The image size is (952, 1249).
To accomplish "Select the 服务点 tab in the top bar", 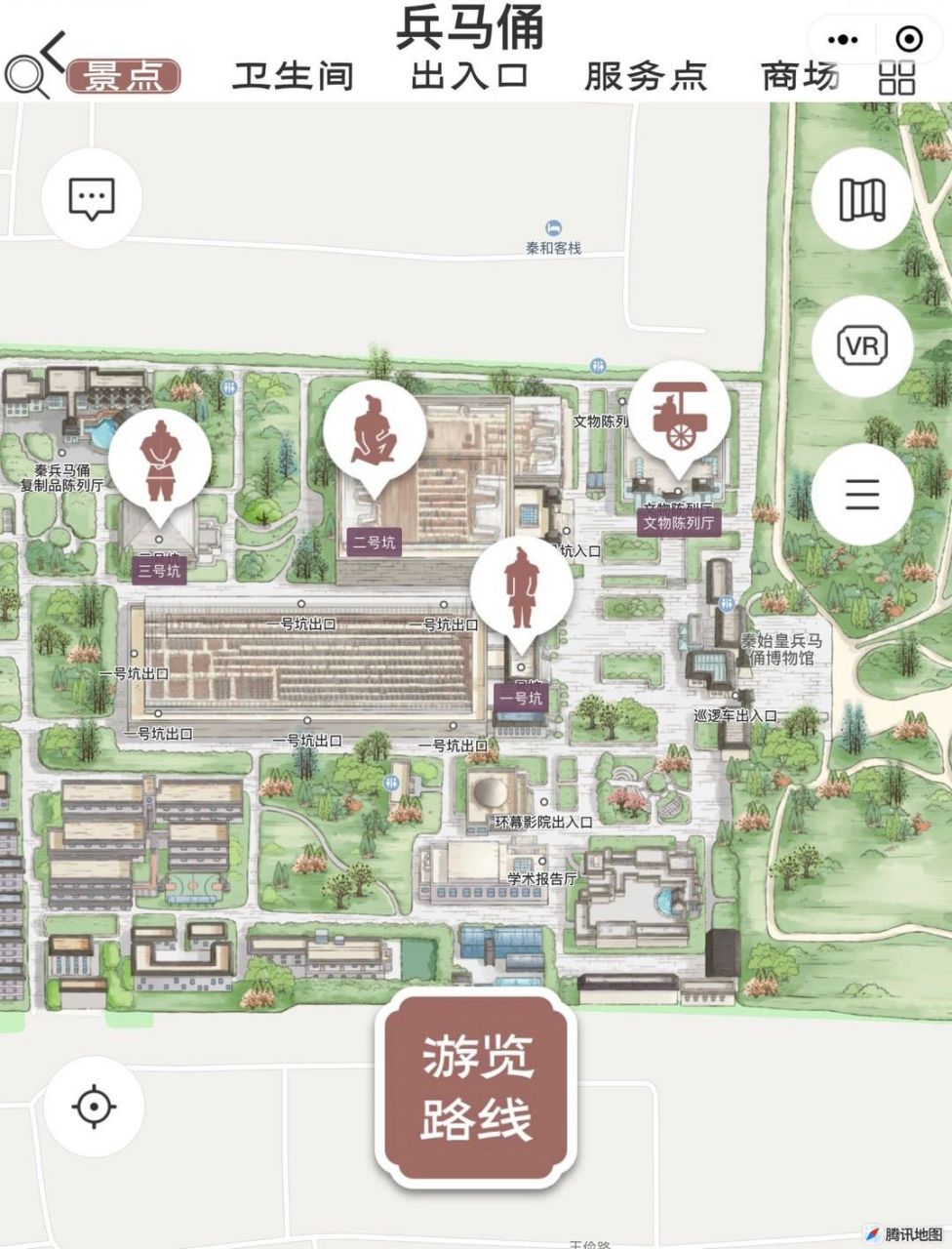I will [x=645, y=76].
